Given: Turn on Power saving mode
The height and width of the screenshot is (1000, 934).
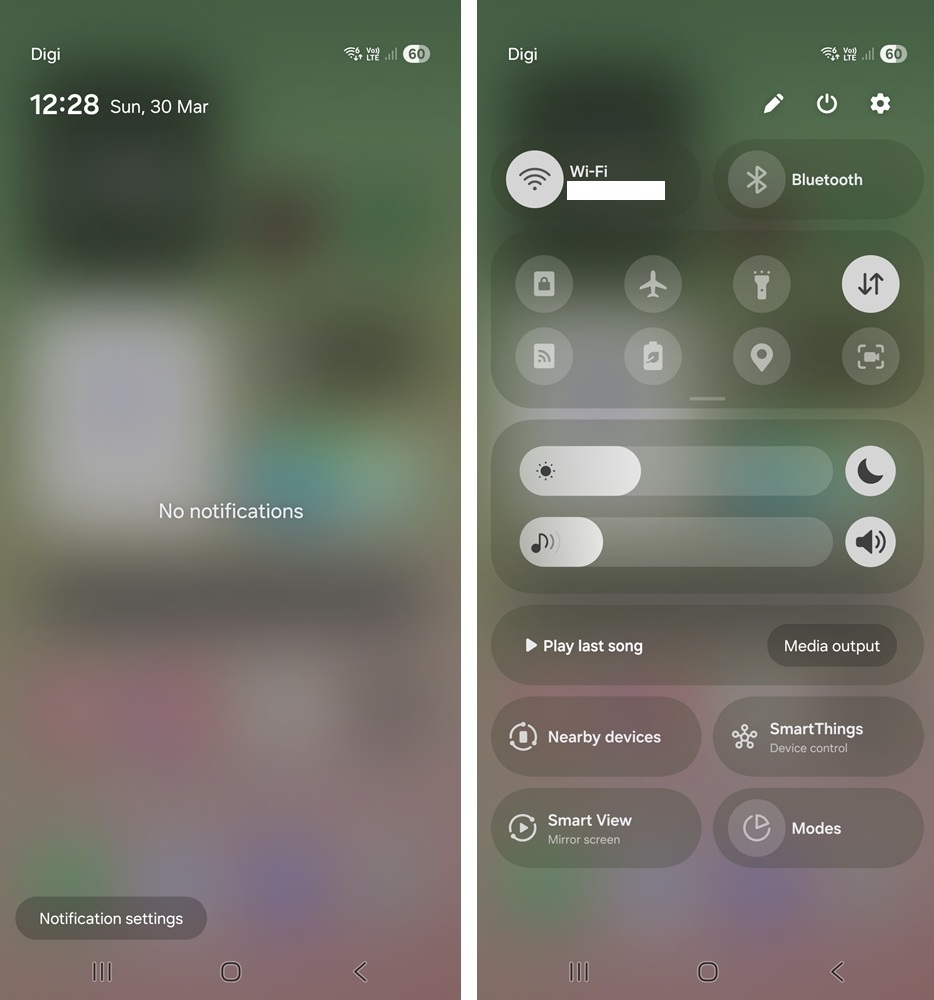Looking at the screenshot, I should pos(653,356).
